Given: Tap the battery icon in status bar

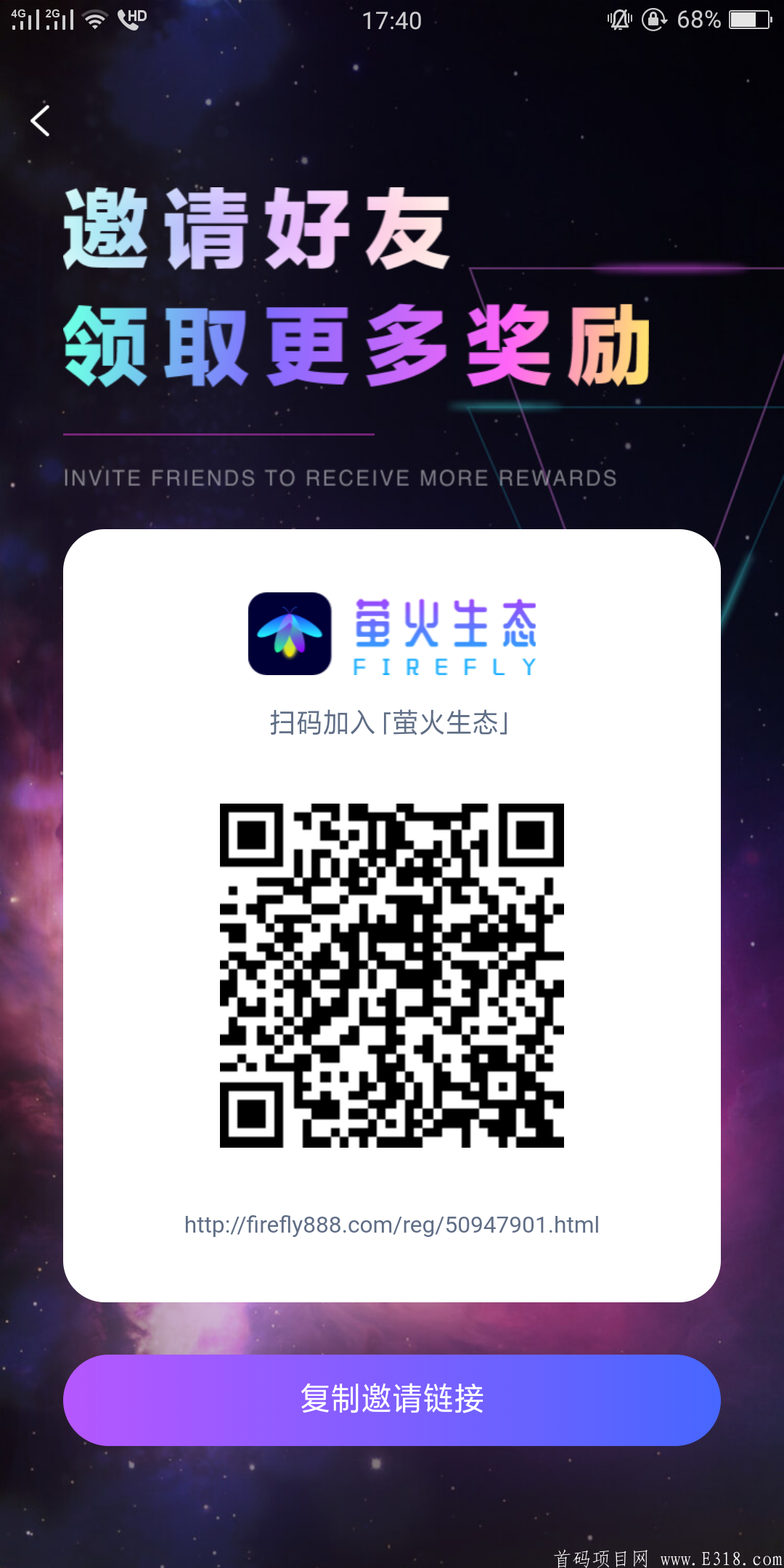Looking at the screenshot, I should click(x=749, y=20).
